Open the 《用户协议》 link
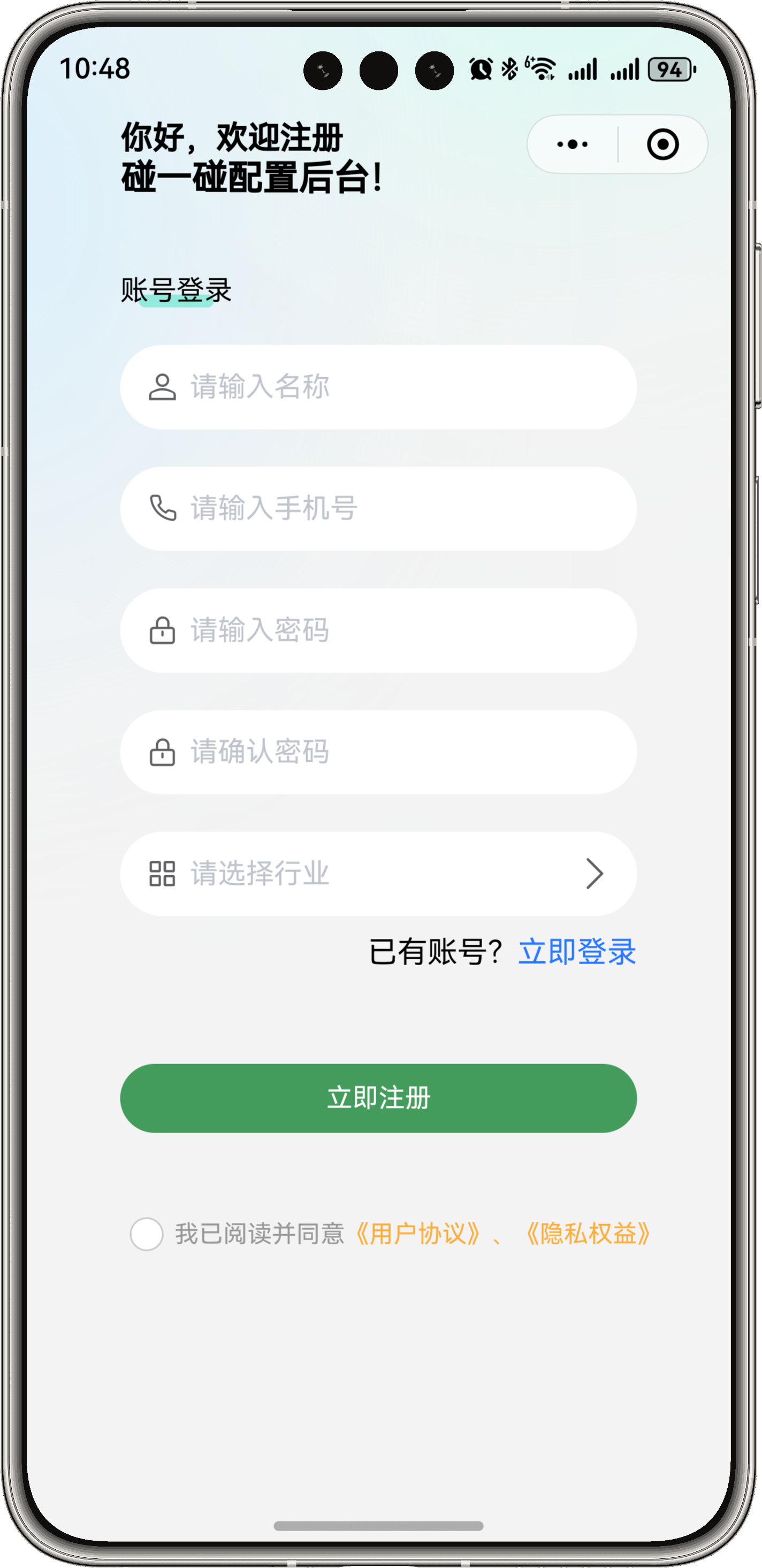 point(417,1234)
